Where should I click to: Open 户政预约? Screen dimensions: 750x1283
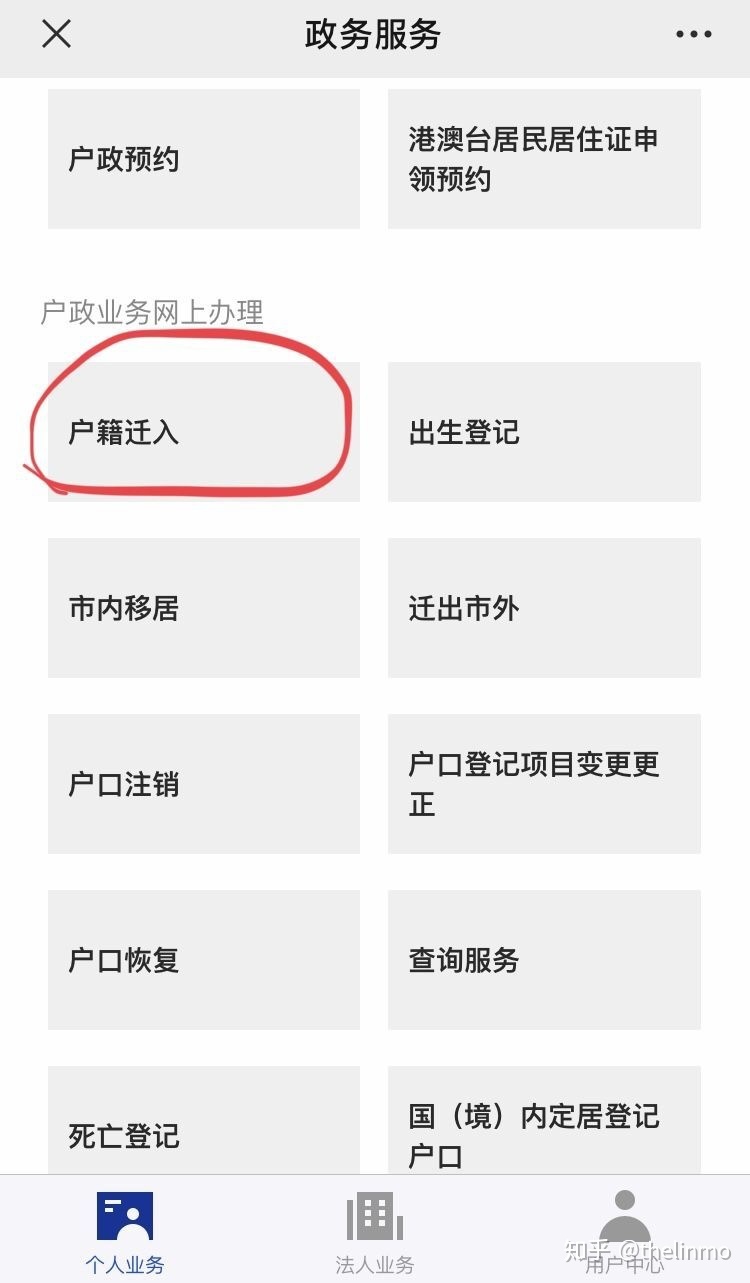pyautogui.click(x=204, y=159)
